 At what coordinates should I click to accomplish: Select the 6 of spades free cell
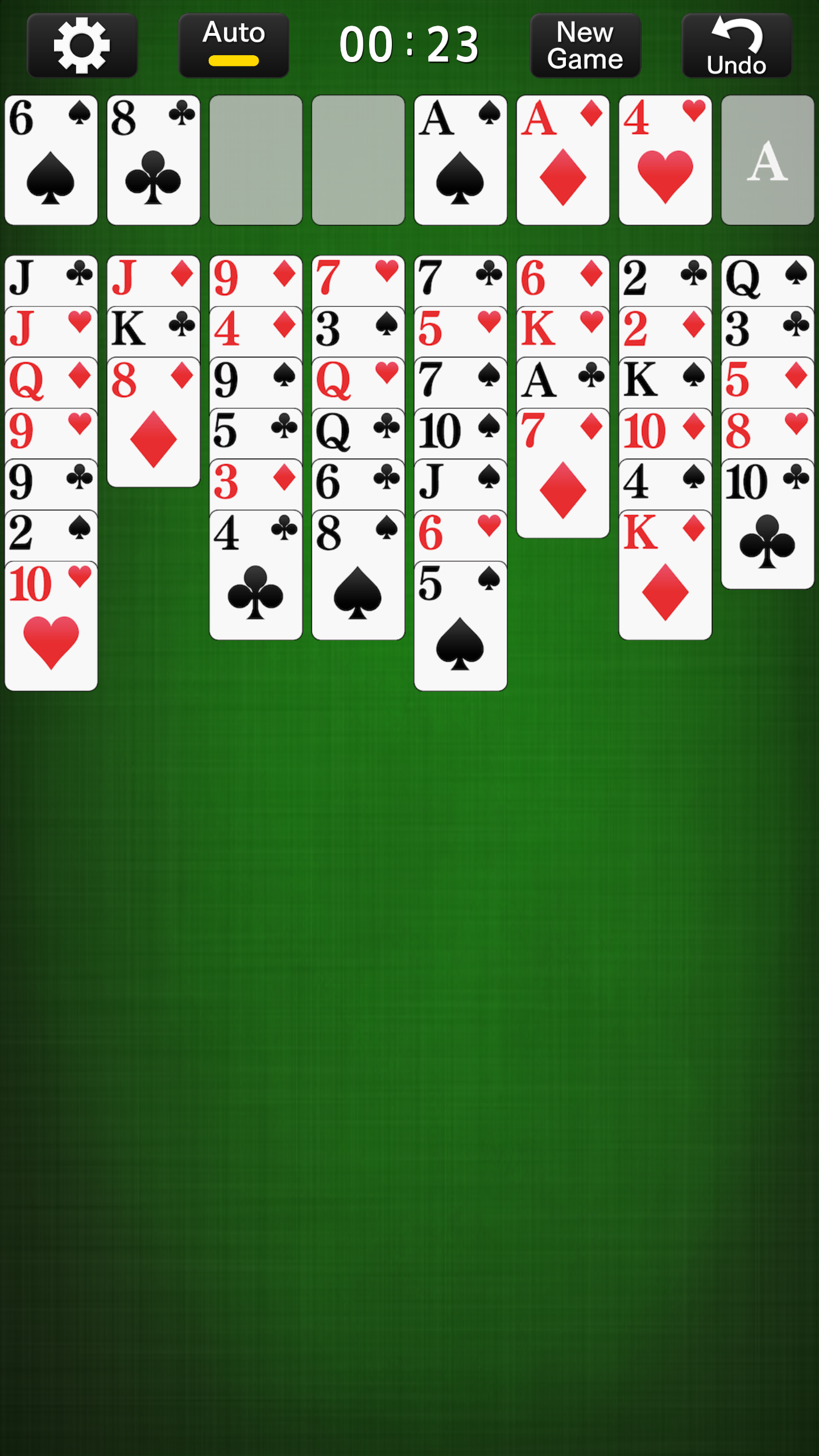(x=51, y=160)
